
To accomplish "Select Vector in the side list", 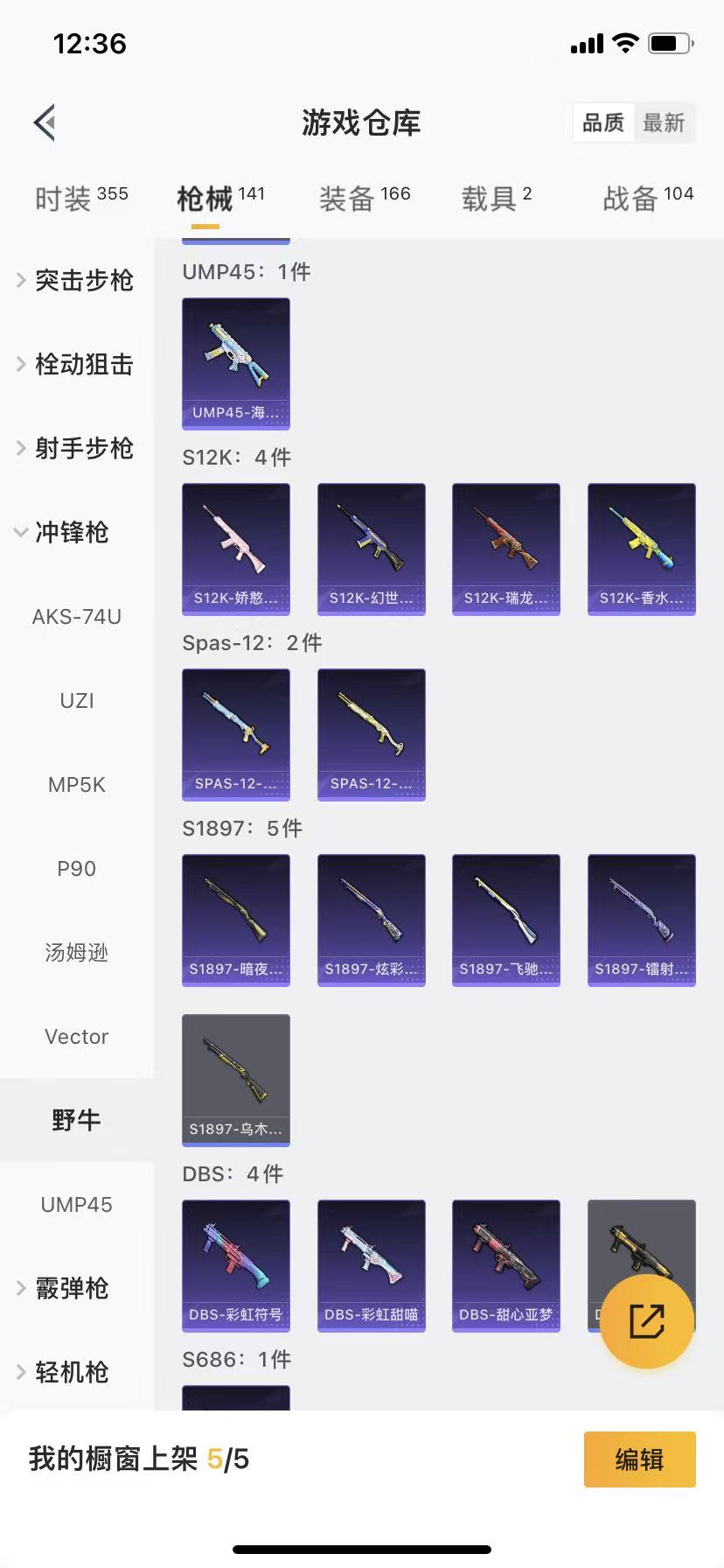I will 77,1036.
